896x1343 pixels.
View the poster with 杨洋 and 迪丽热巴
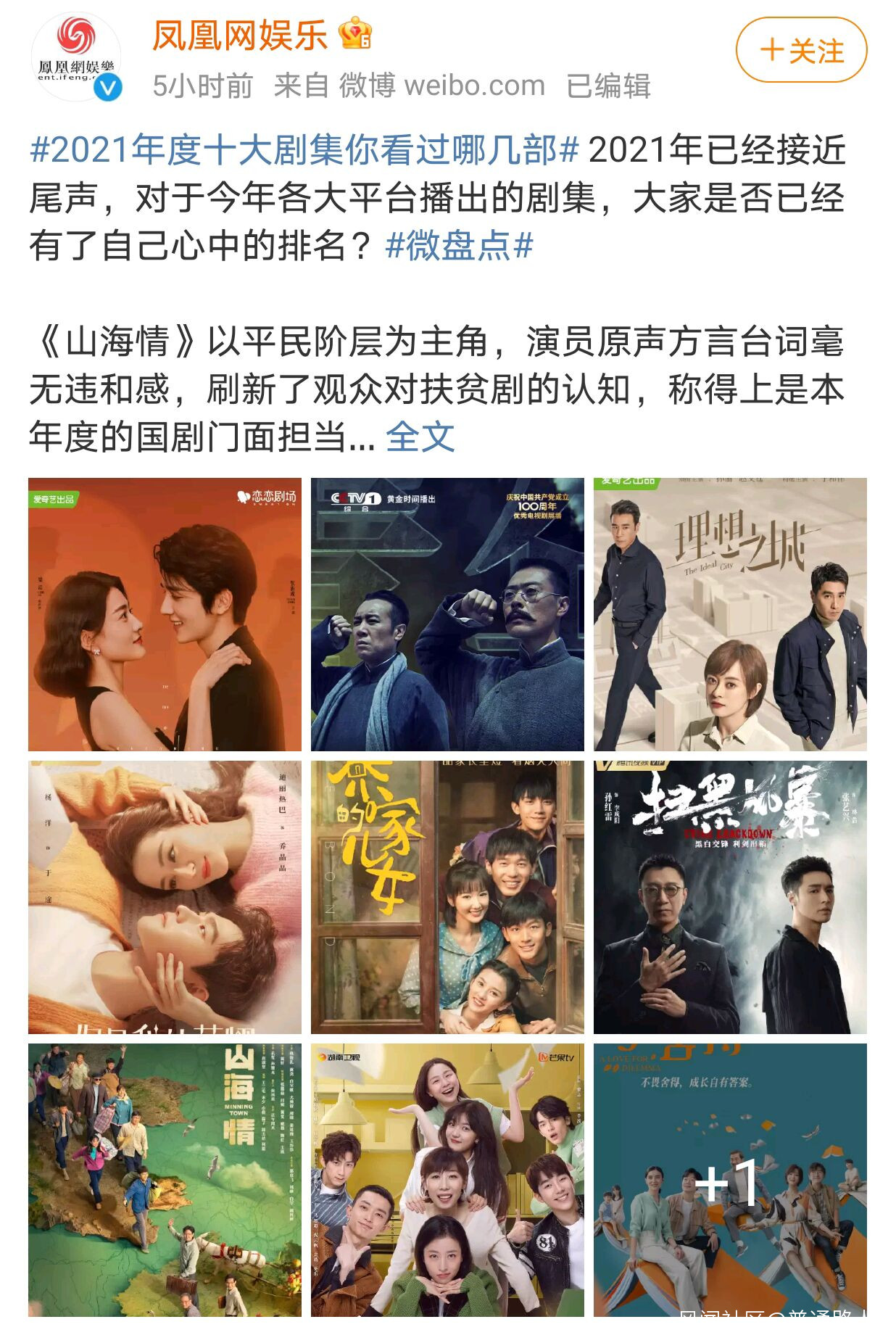click(x=165, y=896)
